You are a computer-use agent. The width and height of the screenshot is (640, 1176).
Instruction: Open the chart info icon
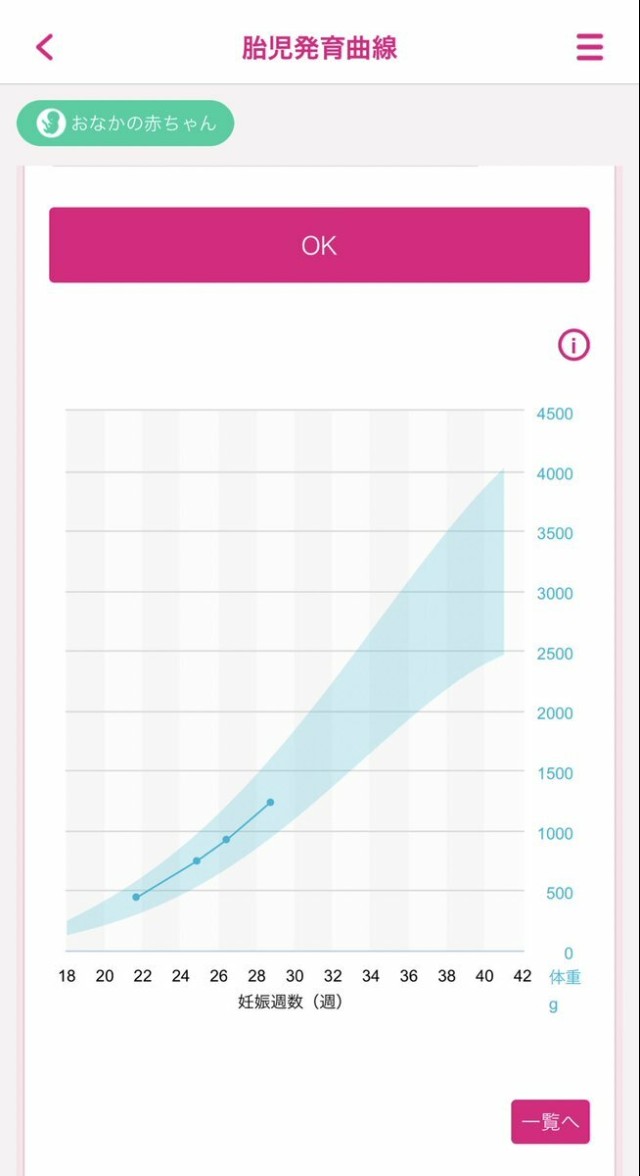click(573, 346)
